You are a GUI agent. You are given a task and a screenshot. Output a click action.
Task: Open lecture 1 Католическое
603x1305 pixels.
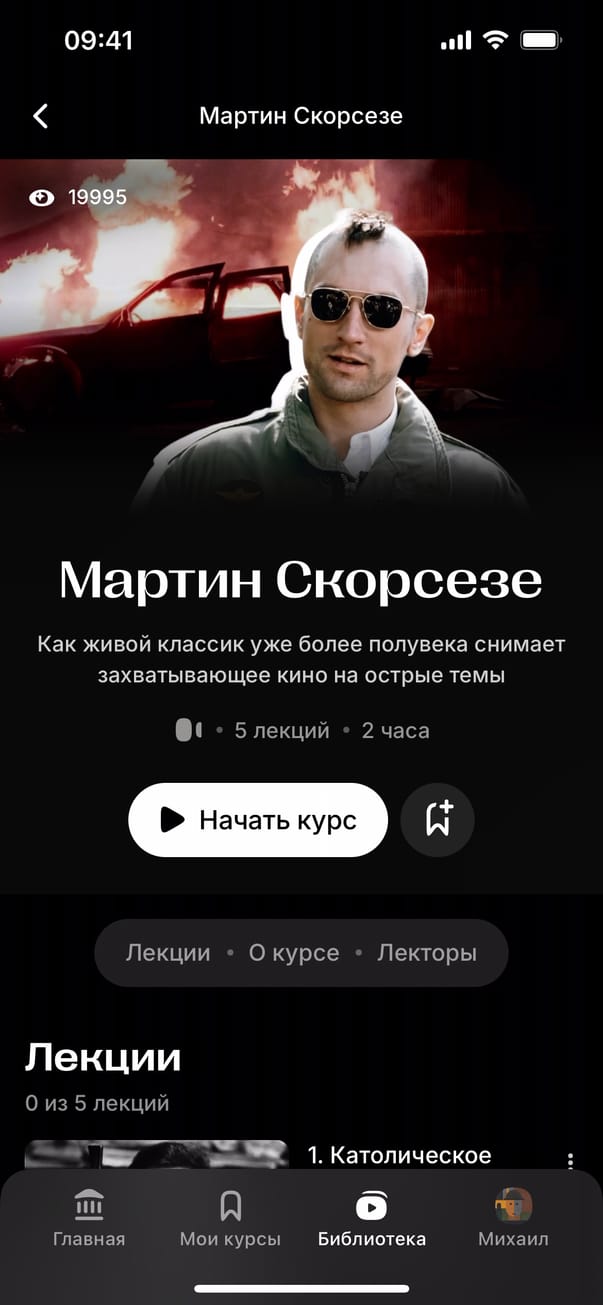(399, 1156)
